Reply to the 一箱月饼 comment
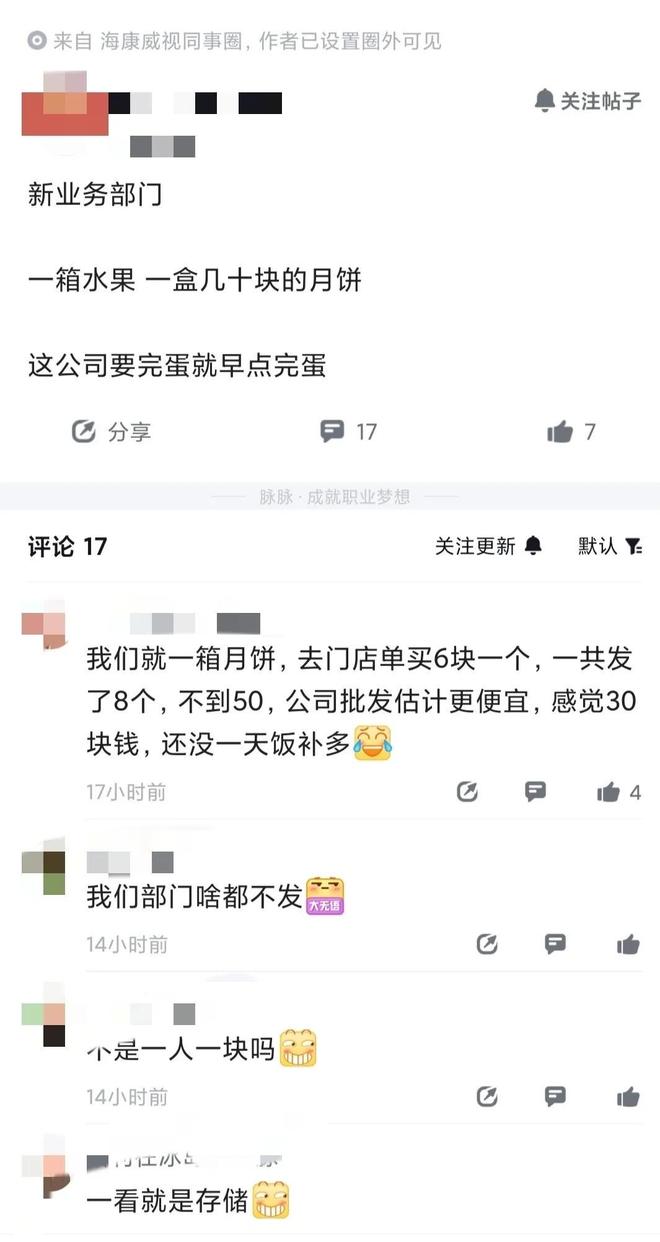The width and height of the screenshot is (660, 1242). pyautogui.click(x=535, y=792)
